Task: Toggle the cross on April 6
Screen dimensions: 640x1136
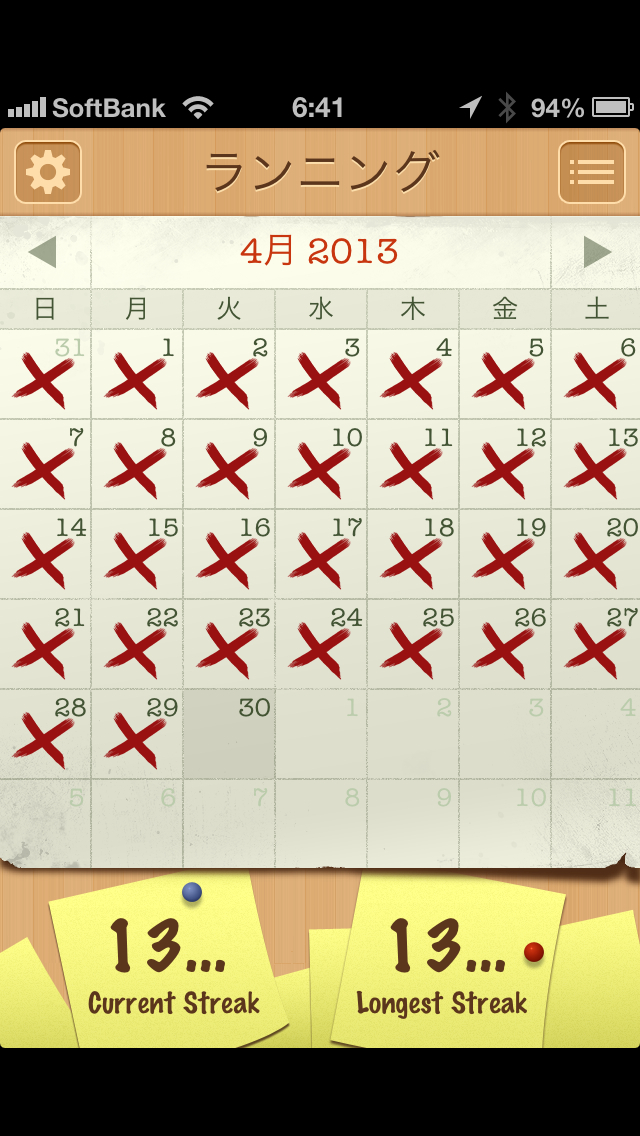Action: pos(596,375)
